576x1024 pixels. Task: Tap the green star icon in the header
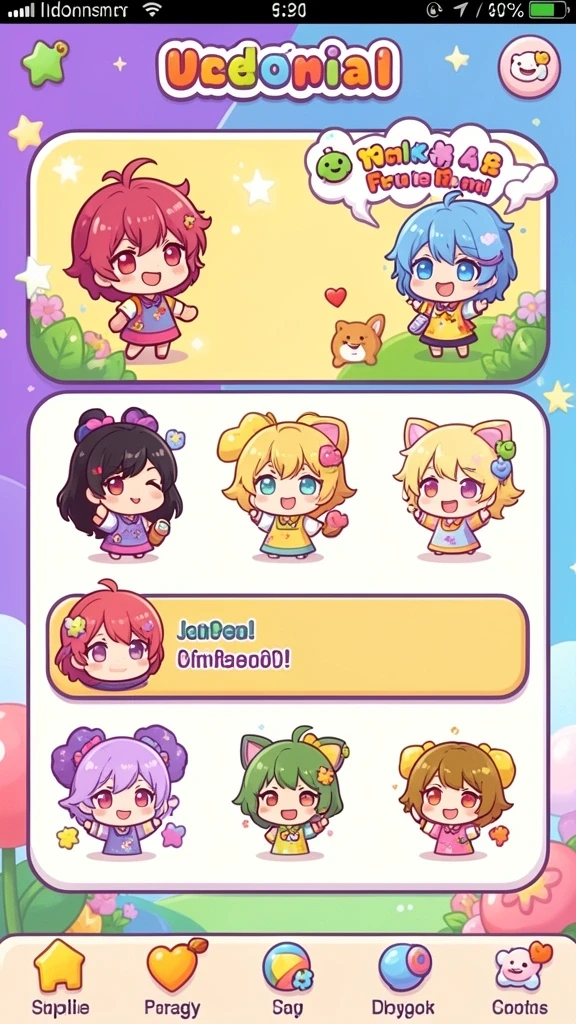(45, 63)
